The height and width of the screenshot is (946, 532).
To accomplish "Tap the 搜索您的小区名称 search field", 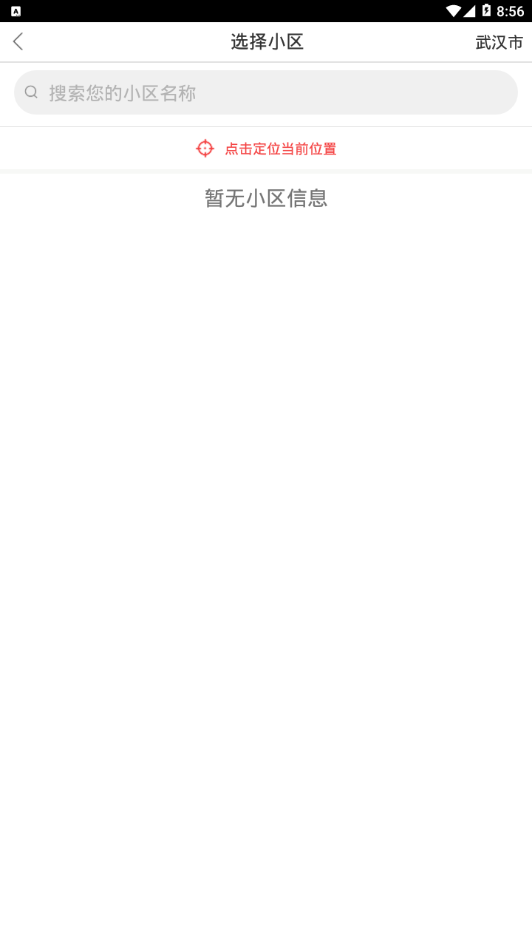I will pyautogui.click(x=266, y=92).
